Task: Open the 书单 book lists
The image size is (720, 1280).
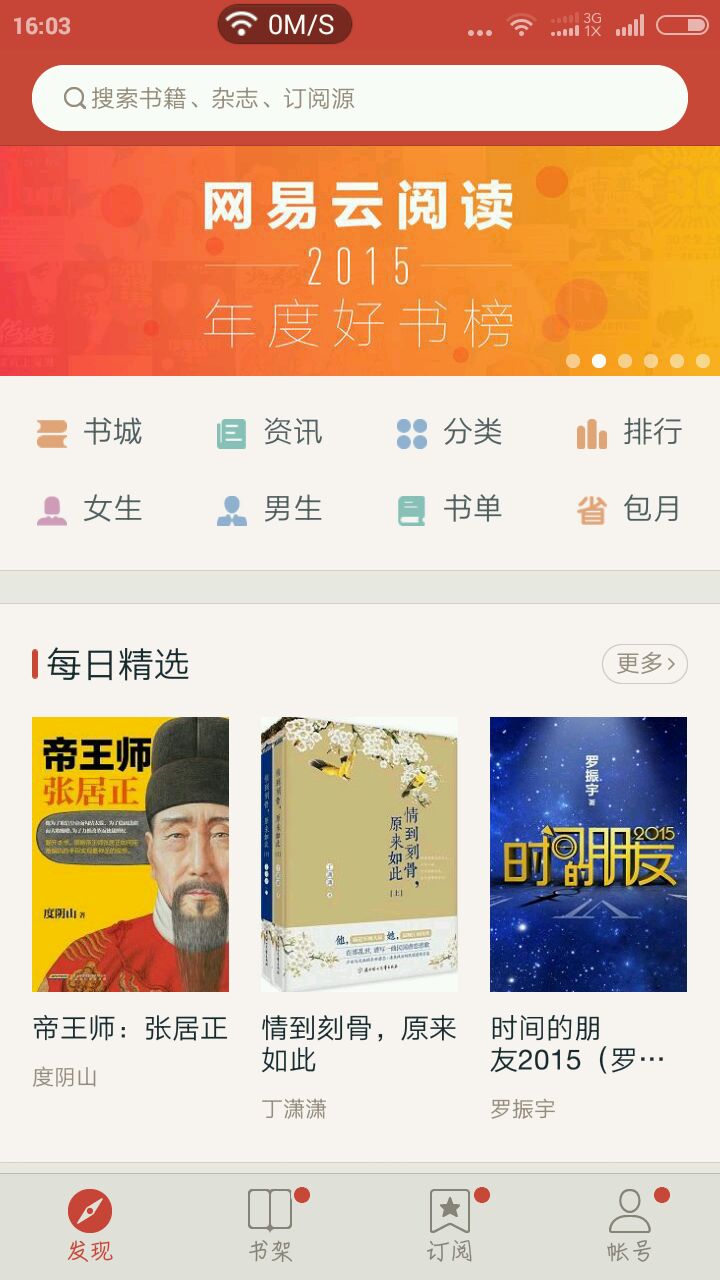Action: tap(449, 509)
